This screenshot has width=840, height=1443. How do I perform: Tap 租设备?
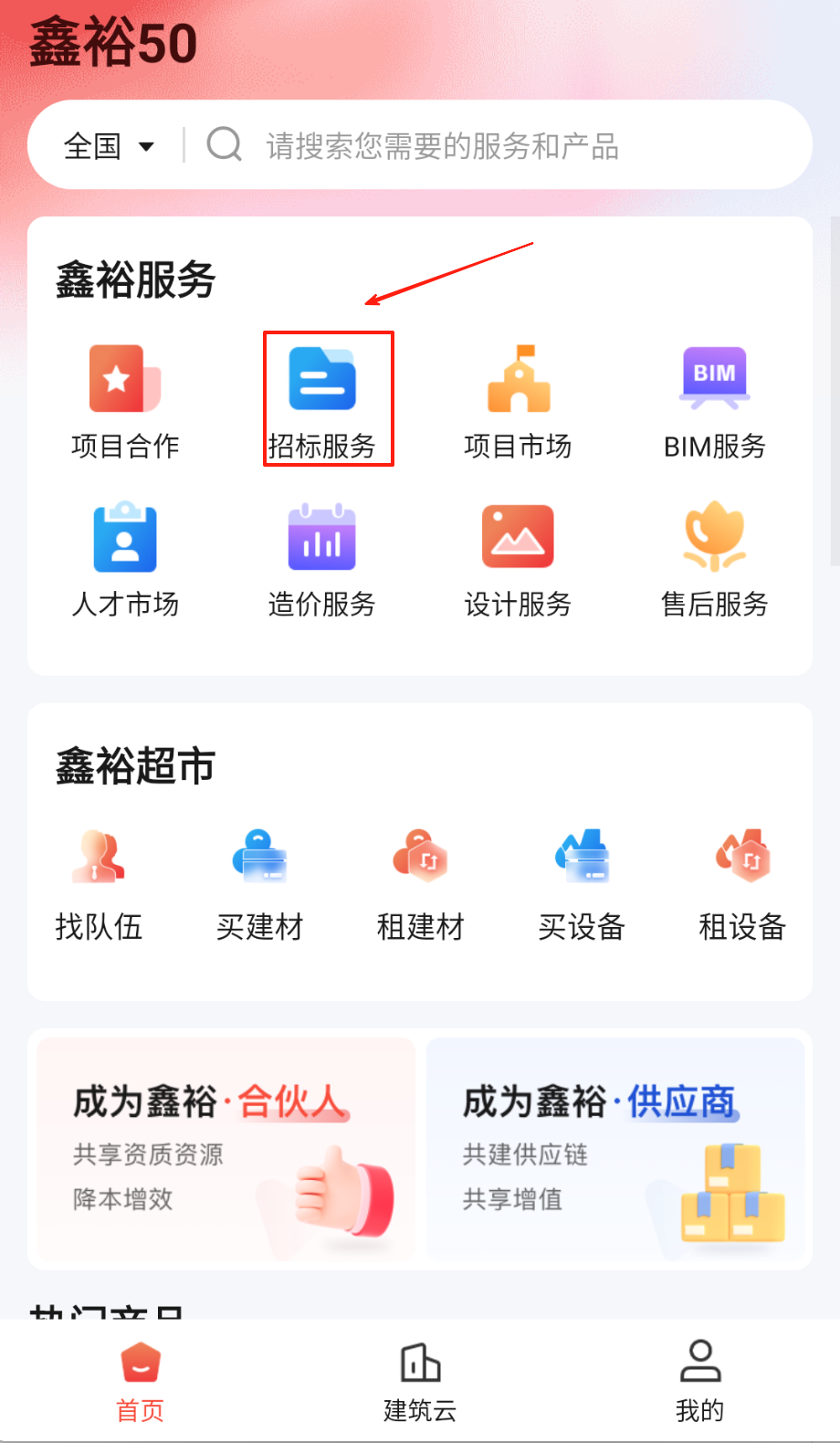[742, 883]
